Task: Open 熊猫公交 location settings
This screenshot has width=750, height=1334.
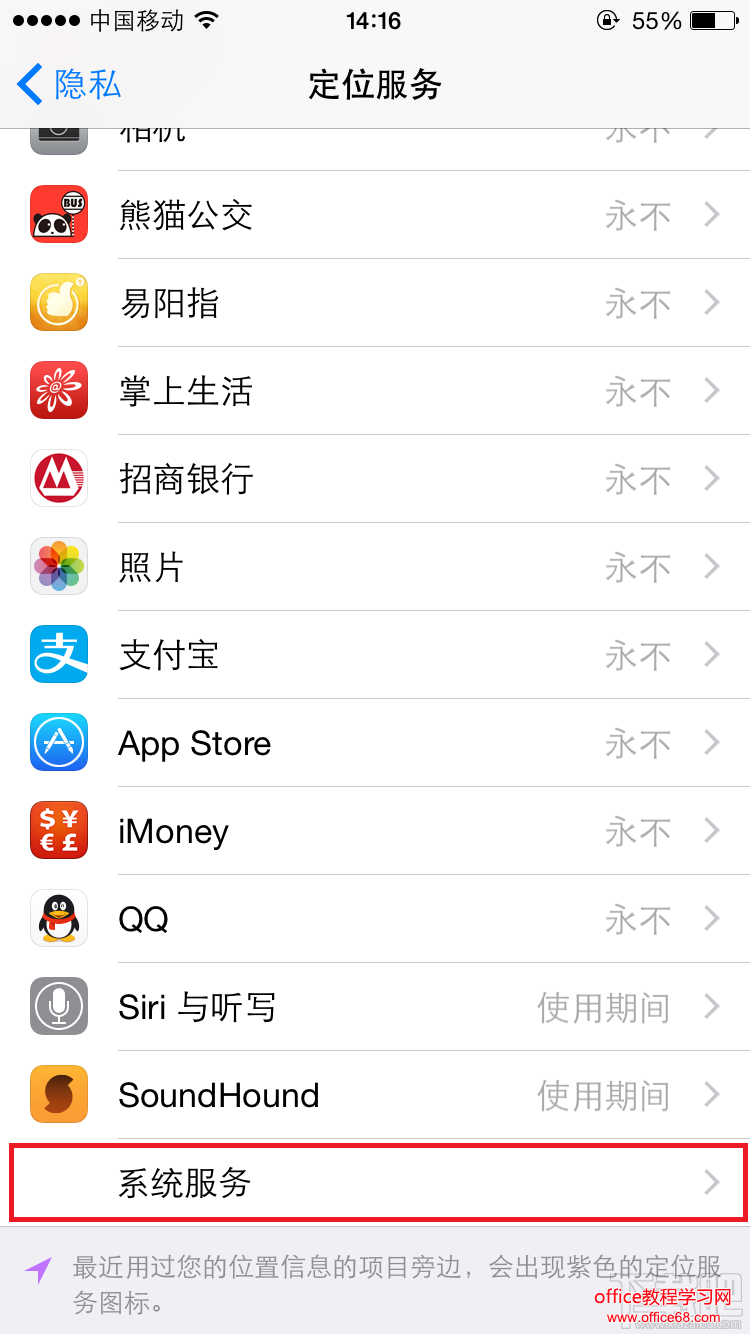Action: pyautogui.click(x=375, y=215)
